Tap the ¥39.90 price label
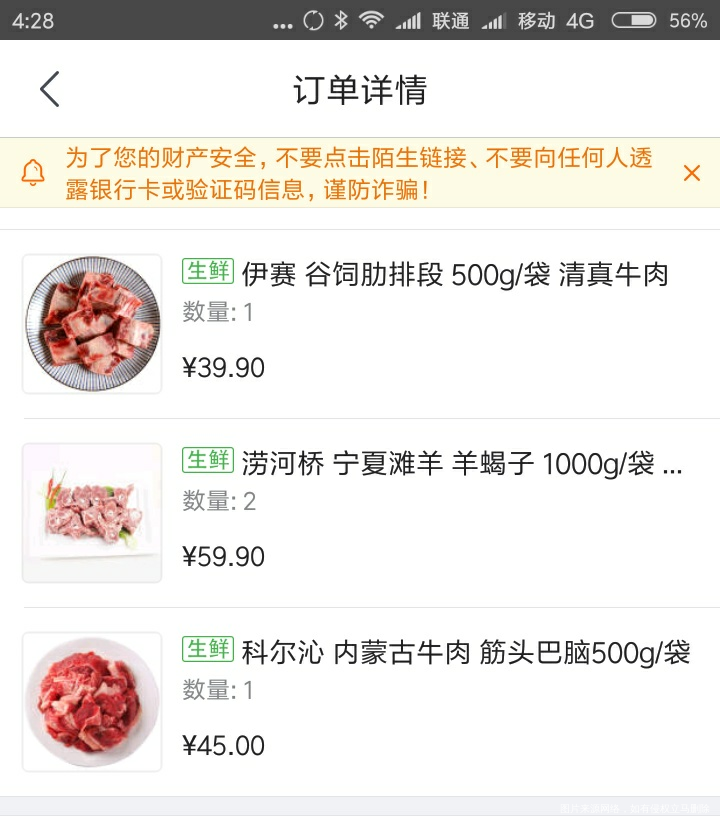This screenshot has height=824, width=720. [x=224, y=368]
